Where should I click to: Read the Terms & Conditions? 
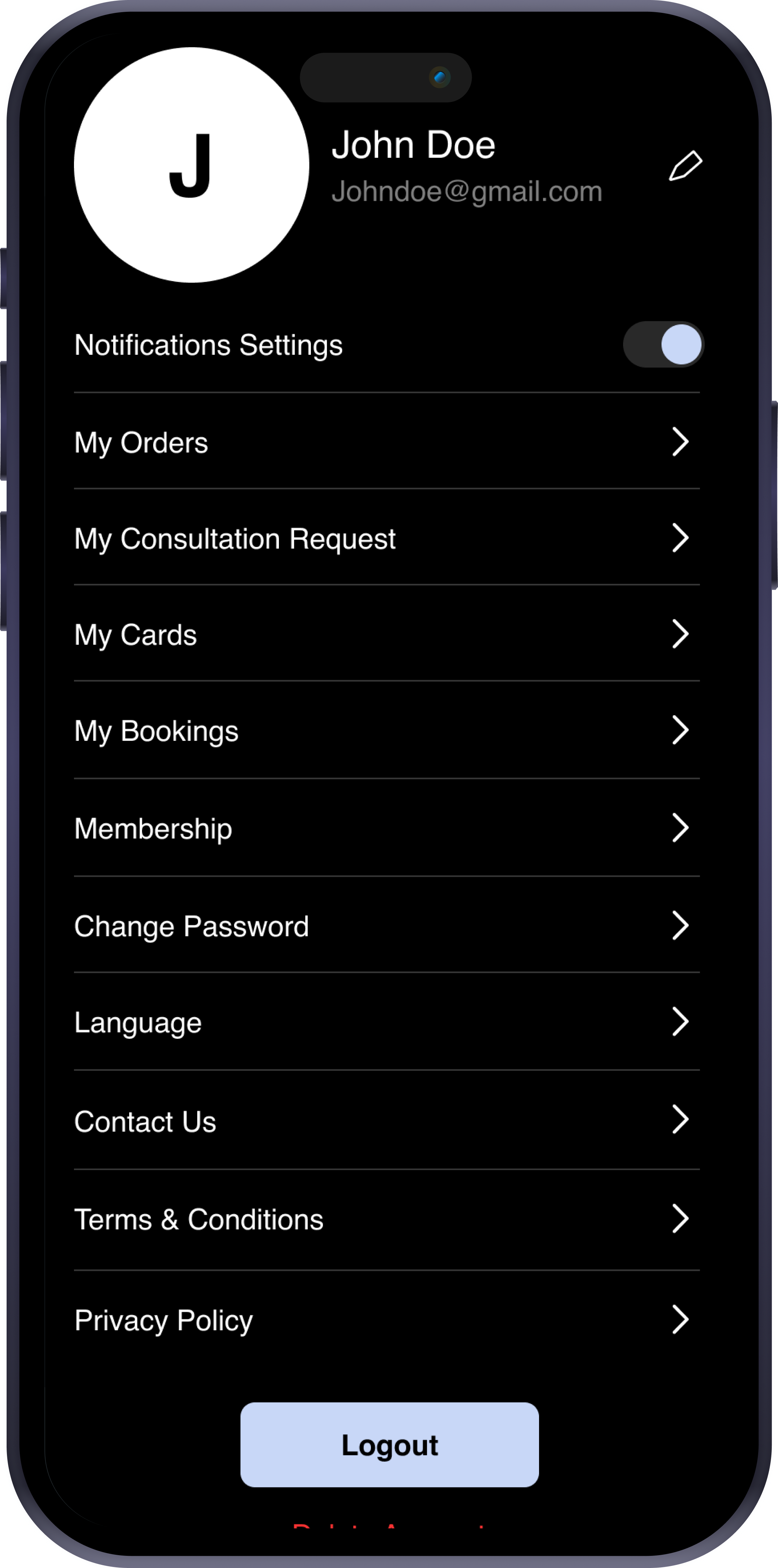pos(386,1219)
